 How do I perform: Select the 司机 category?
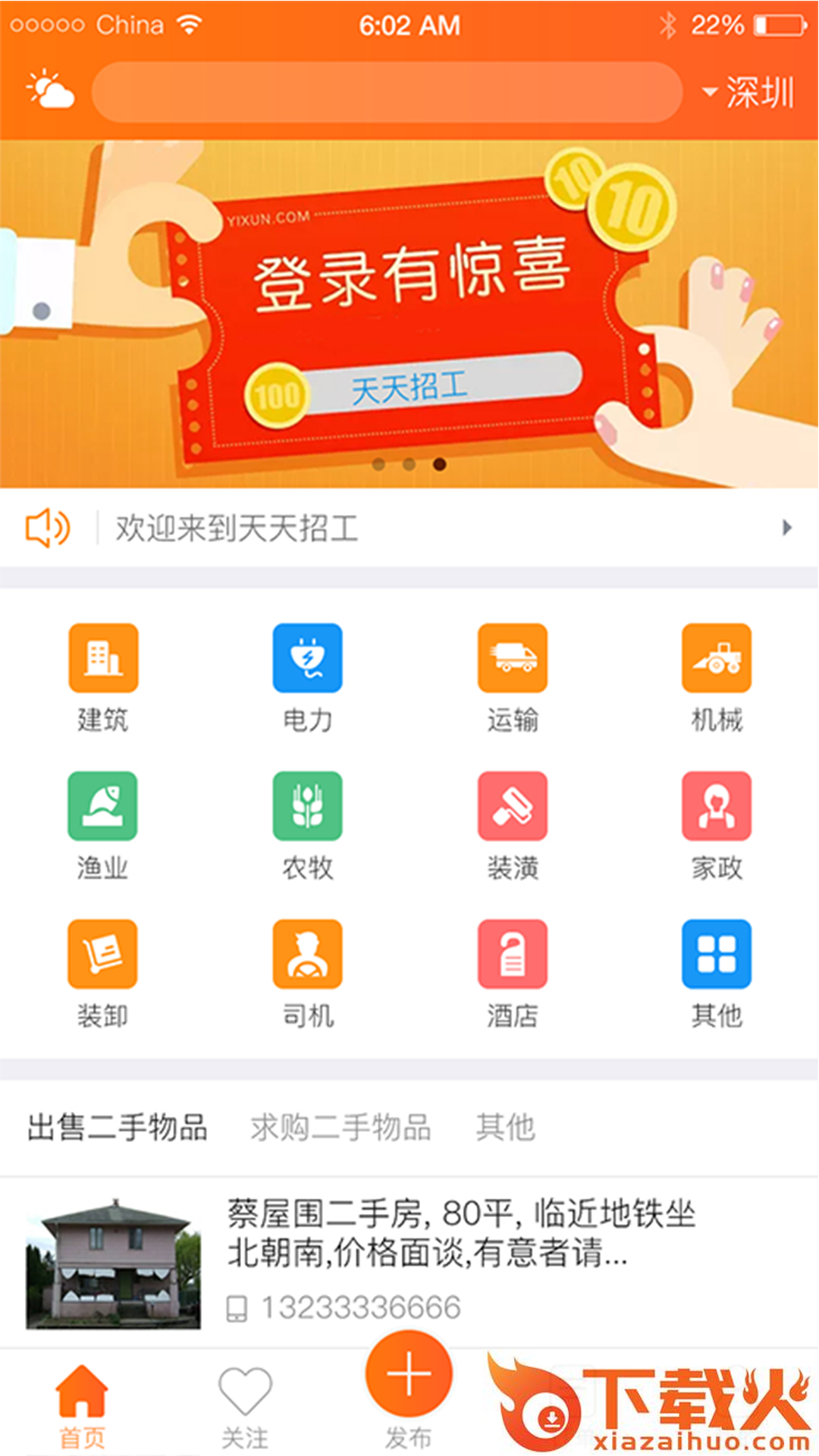tap(308, 974)
